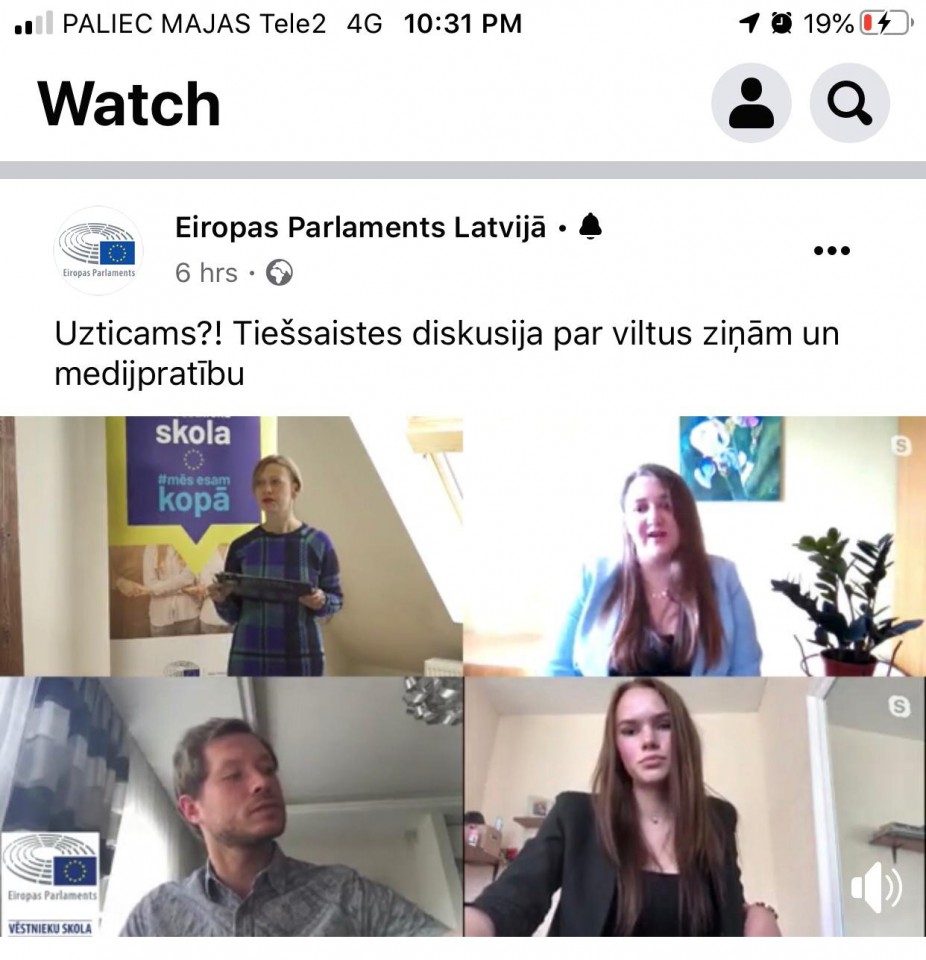Search Watch videos with magnifier icon

tap(850, 103)
